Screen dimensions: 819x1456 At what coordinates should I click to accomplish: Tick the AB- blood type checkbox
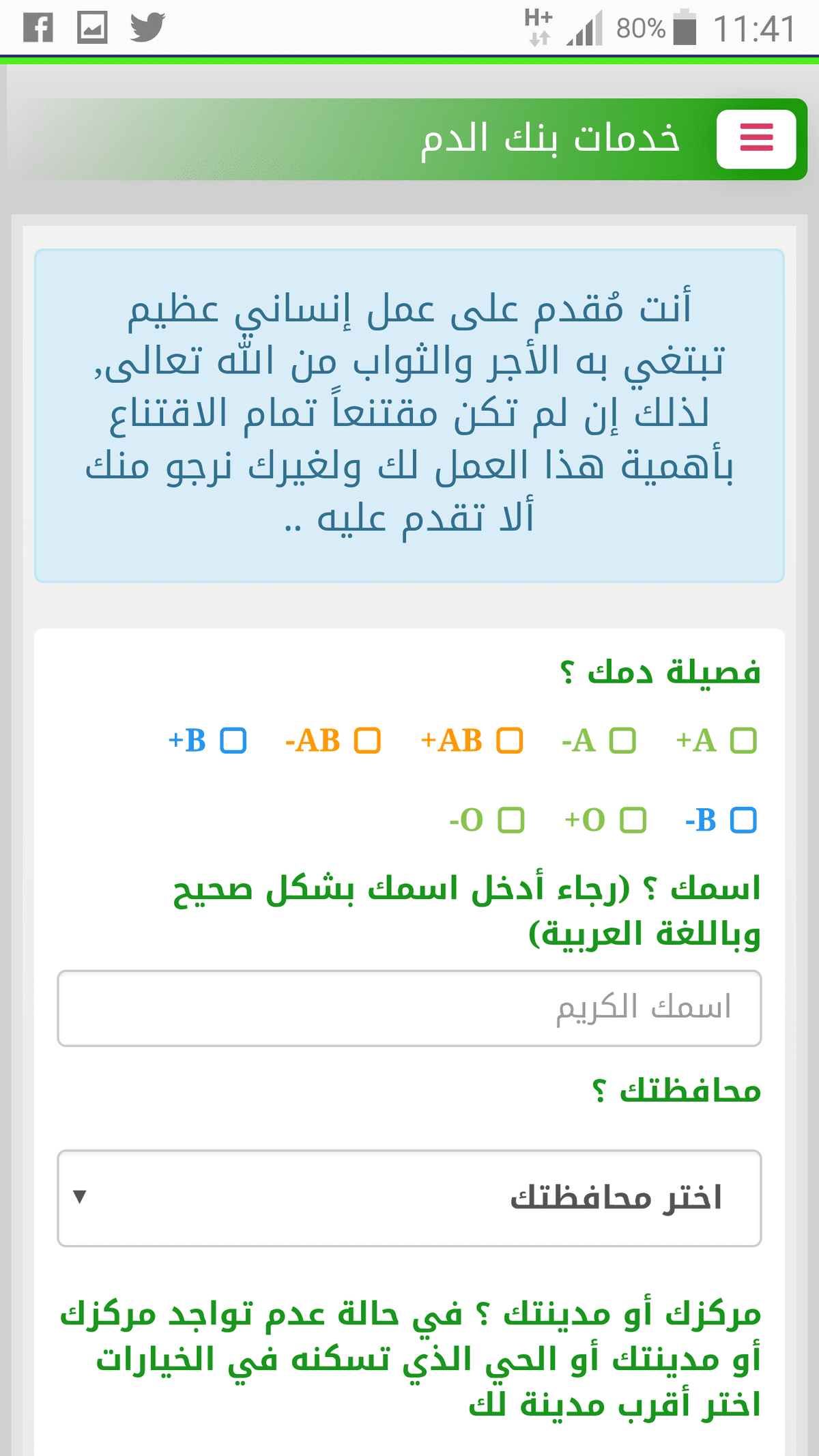[367, 741]
